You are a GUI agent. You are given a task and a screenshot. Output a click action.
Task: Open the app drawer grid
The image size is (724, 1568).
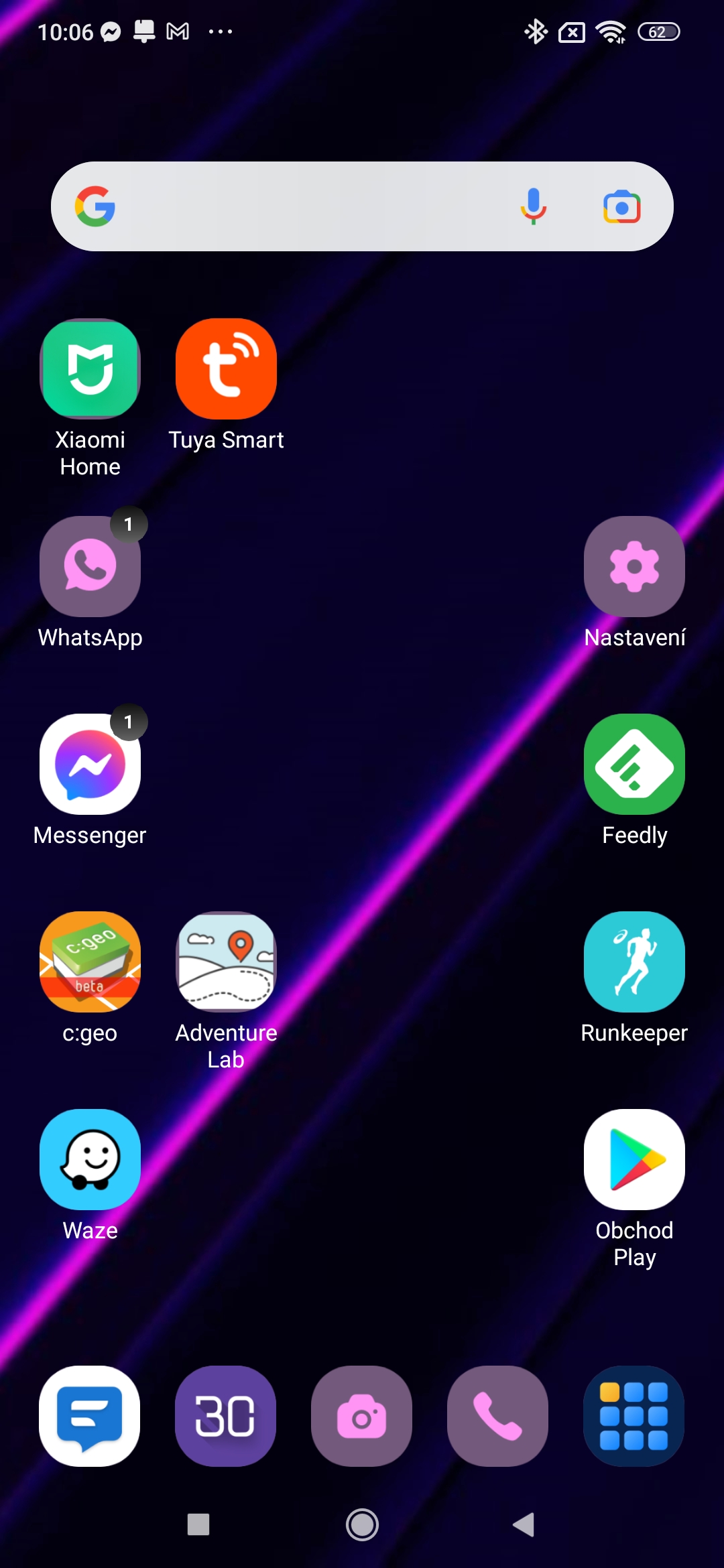tap(633, 1417)
